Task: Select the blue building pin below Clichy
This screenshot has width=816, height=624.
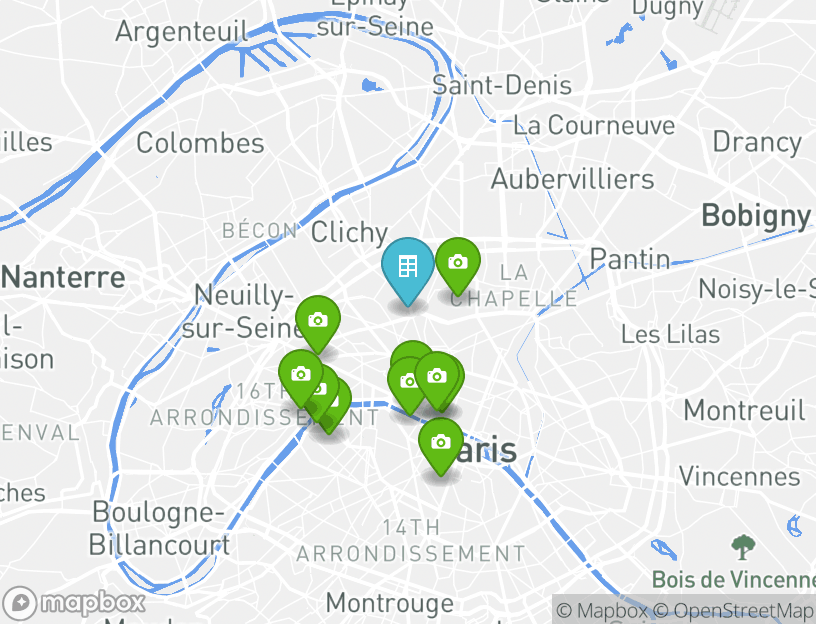Action: pos(408,268)
